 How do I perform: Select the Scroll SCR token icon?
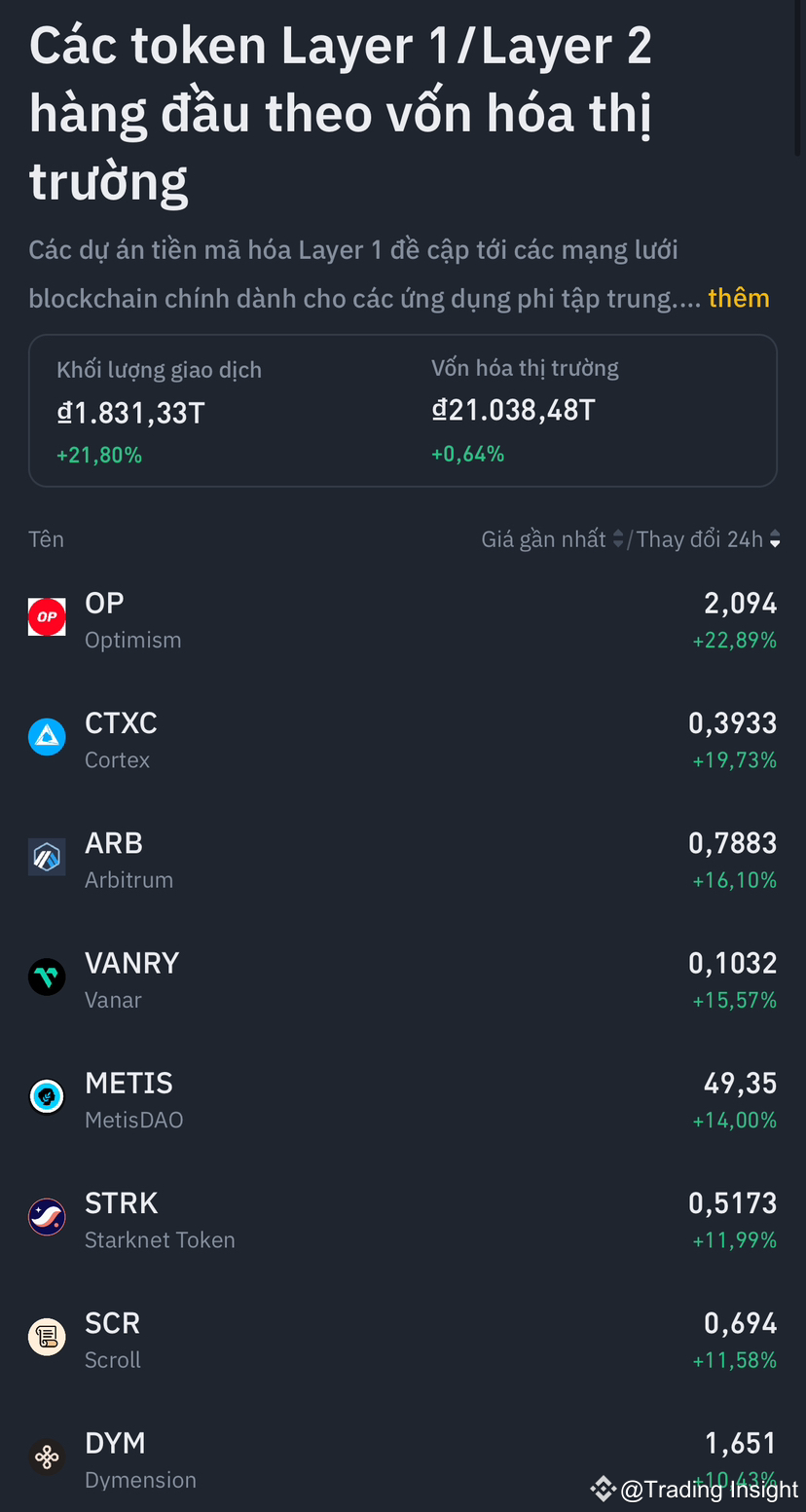point(47,1337)
